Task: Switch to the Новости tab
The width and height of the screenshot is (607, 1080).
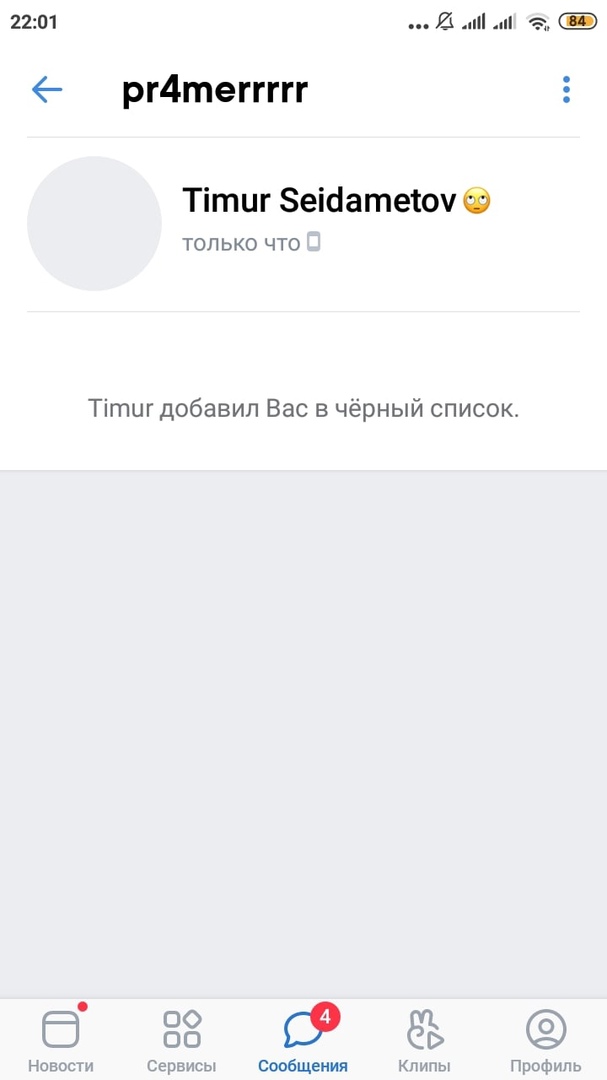Action: coord(60,1040)
